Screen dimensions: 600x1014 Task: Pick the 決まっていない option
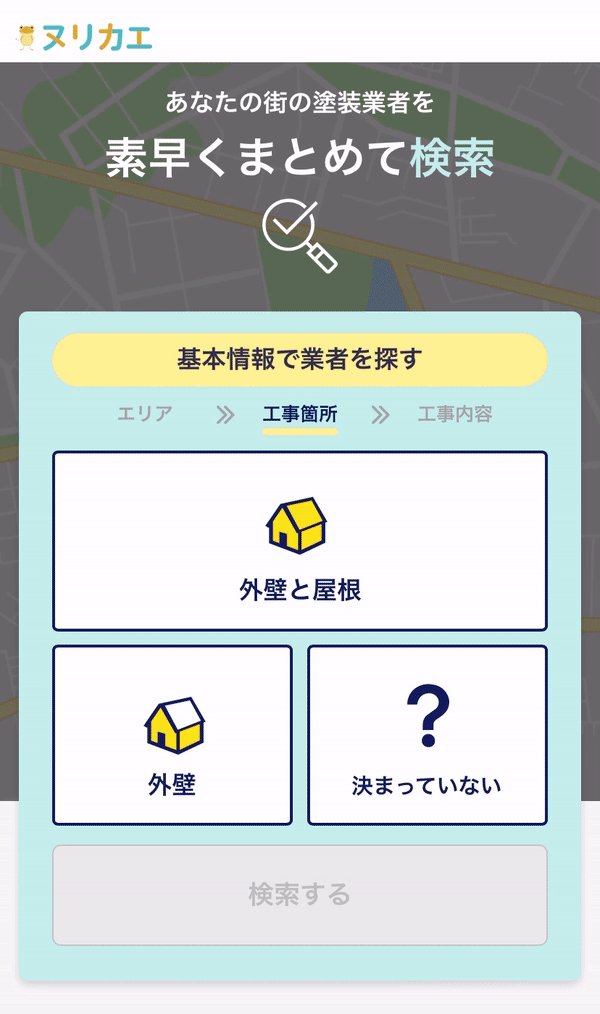coord(427,735)
